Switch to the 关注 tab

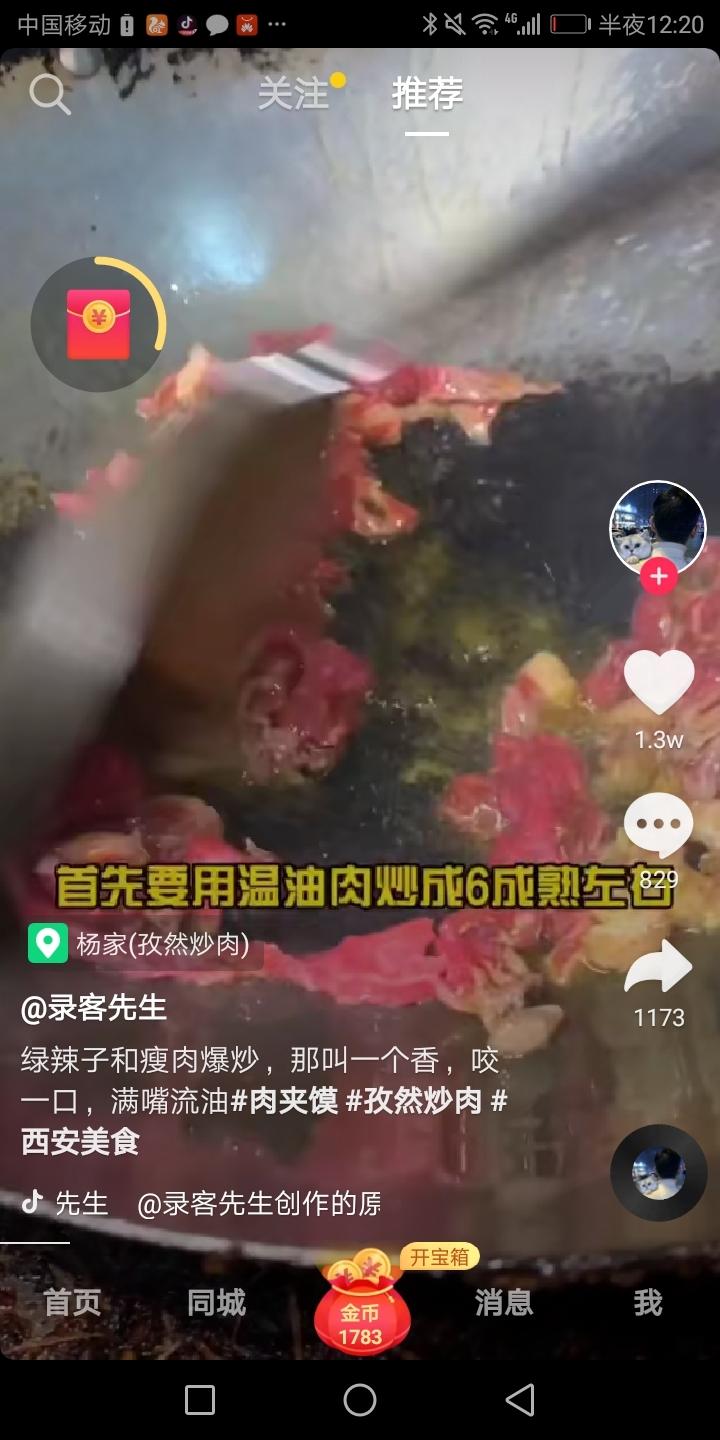(x=293, y=94)
